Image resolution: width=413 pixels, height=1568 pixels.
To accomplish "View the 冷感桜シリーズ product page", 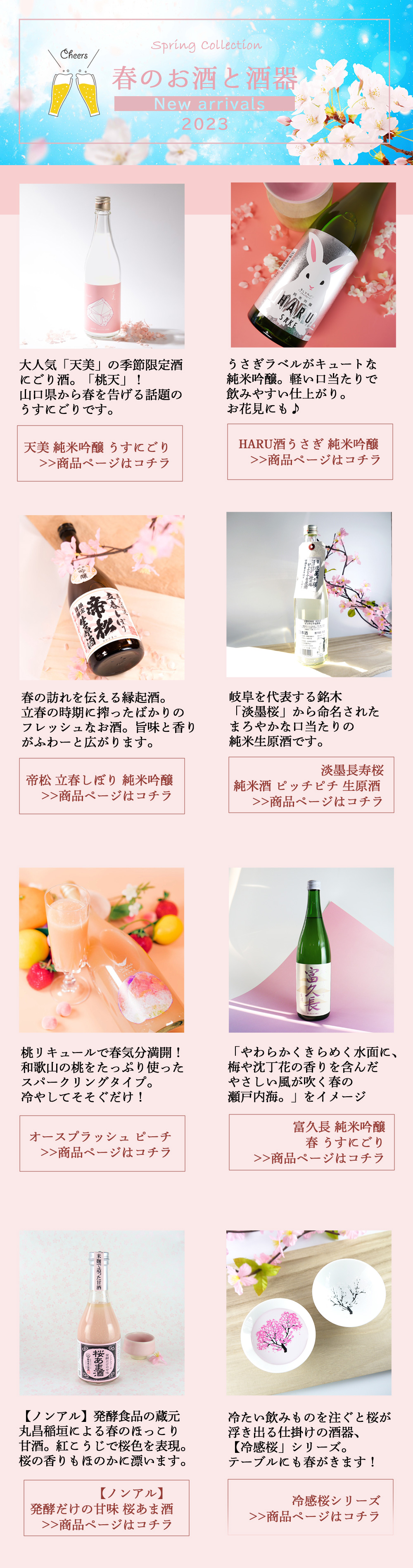I will pyautogui.click(x=311, y=1507).
